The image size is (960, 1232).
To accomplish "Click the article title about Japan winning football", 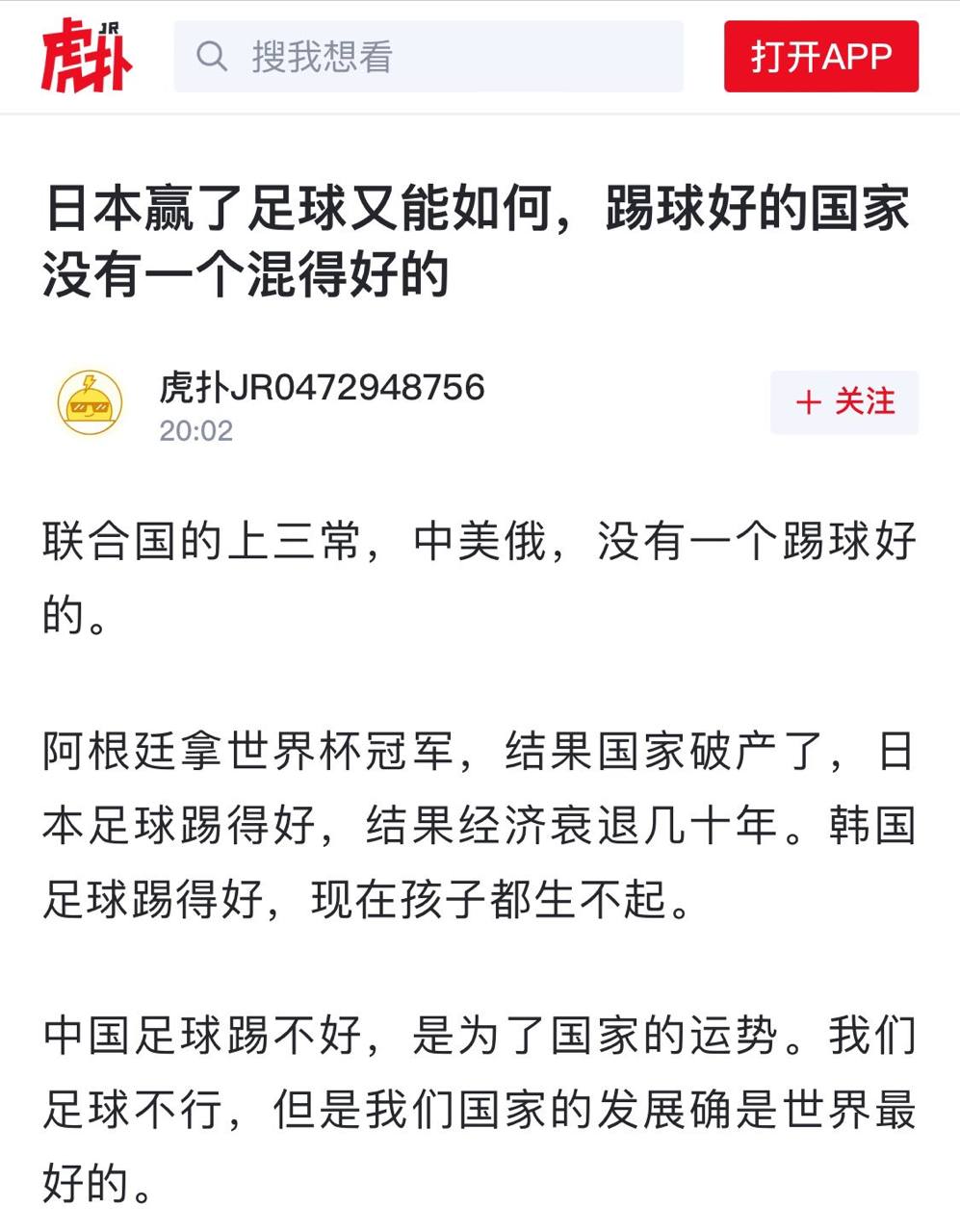I will (x=477, y=214).
